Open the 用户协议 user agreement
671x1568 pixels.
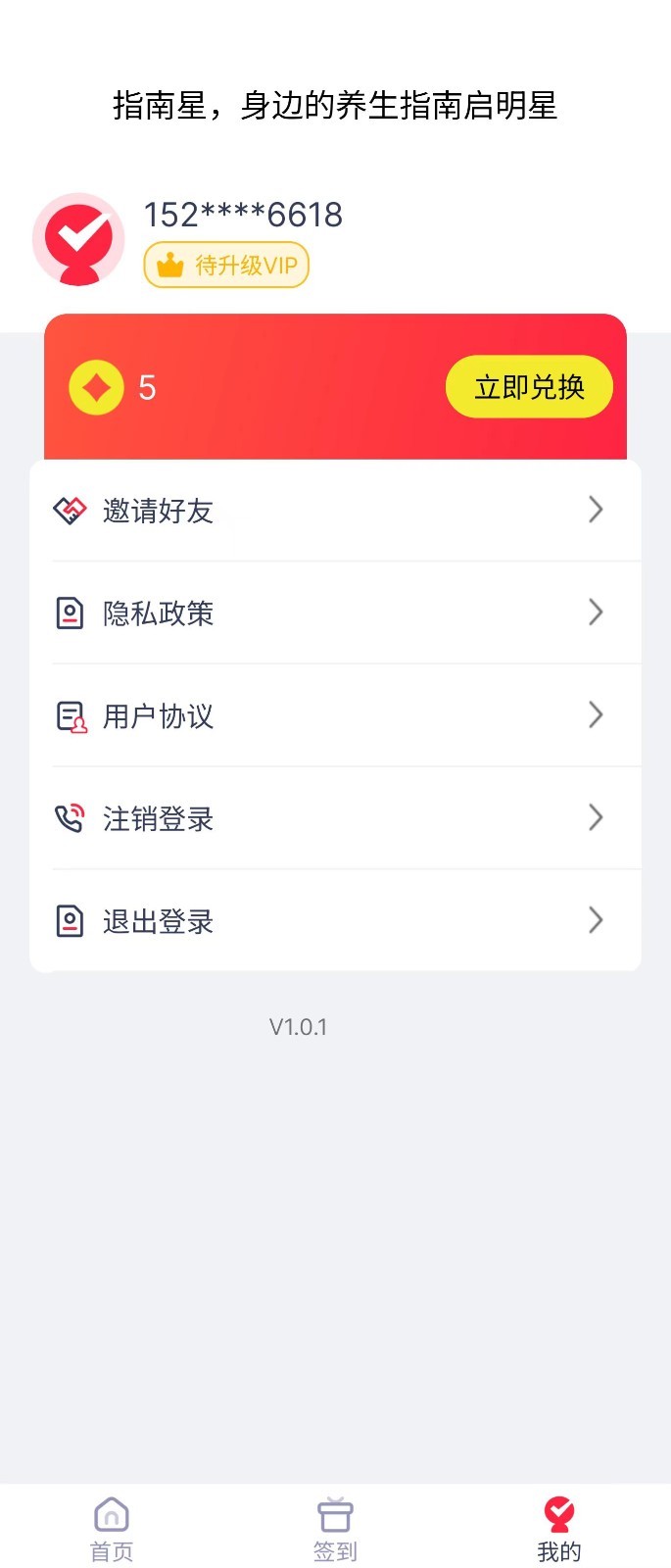click(x=335, y=716)
